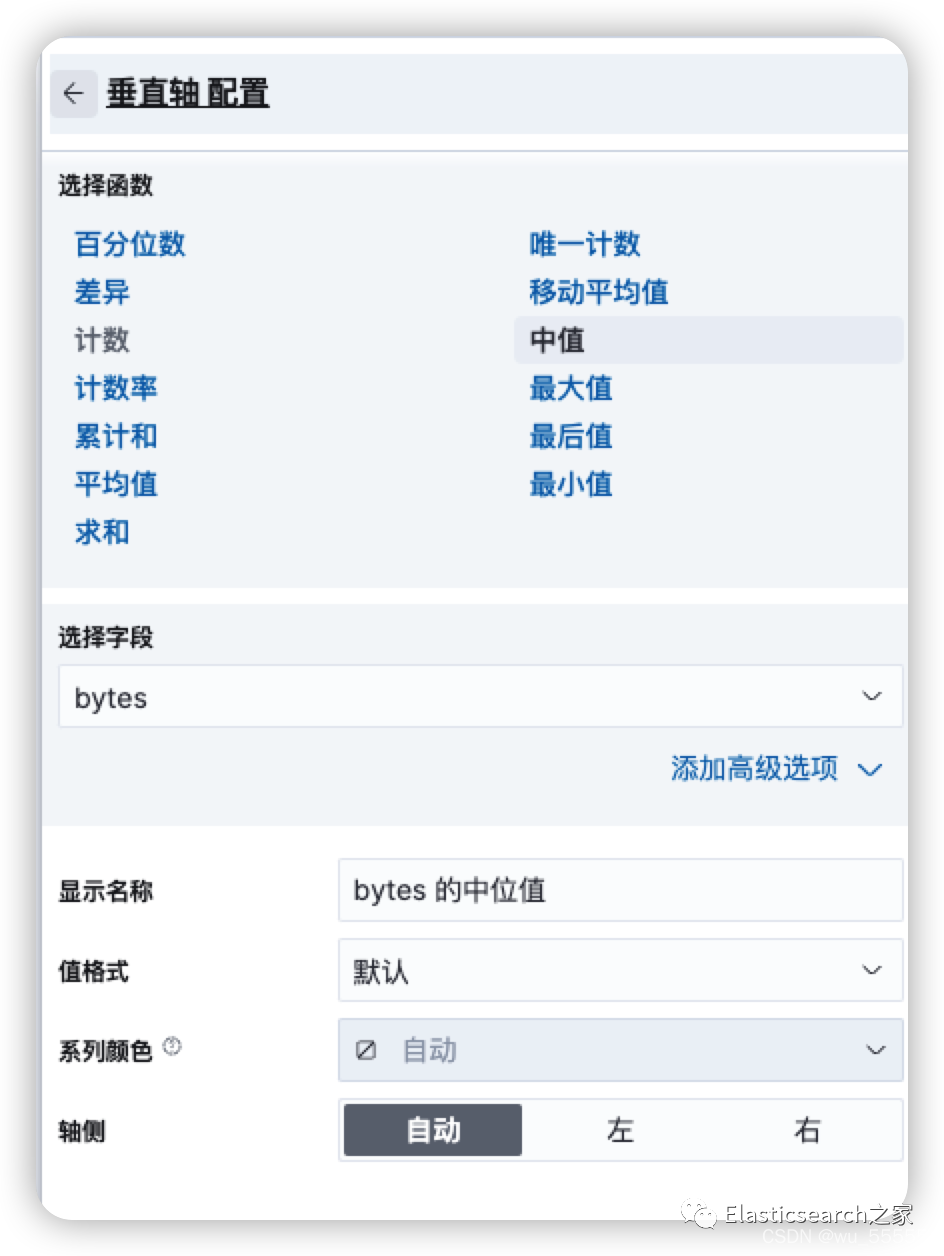Pick the 唯一计数 function
The image size is (944, 1256).
[x=585, y=244]
